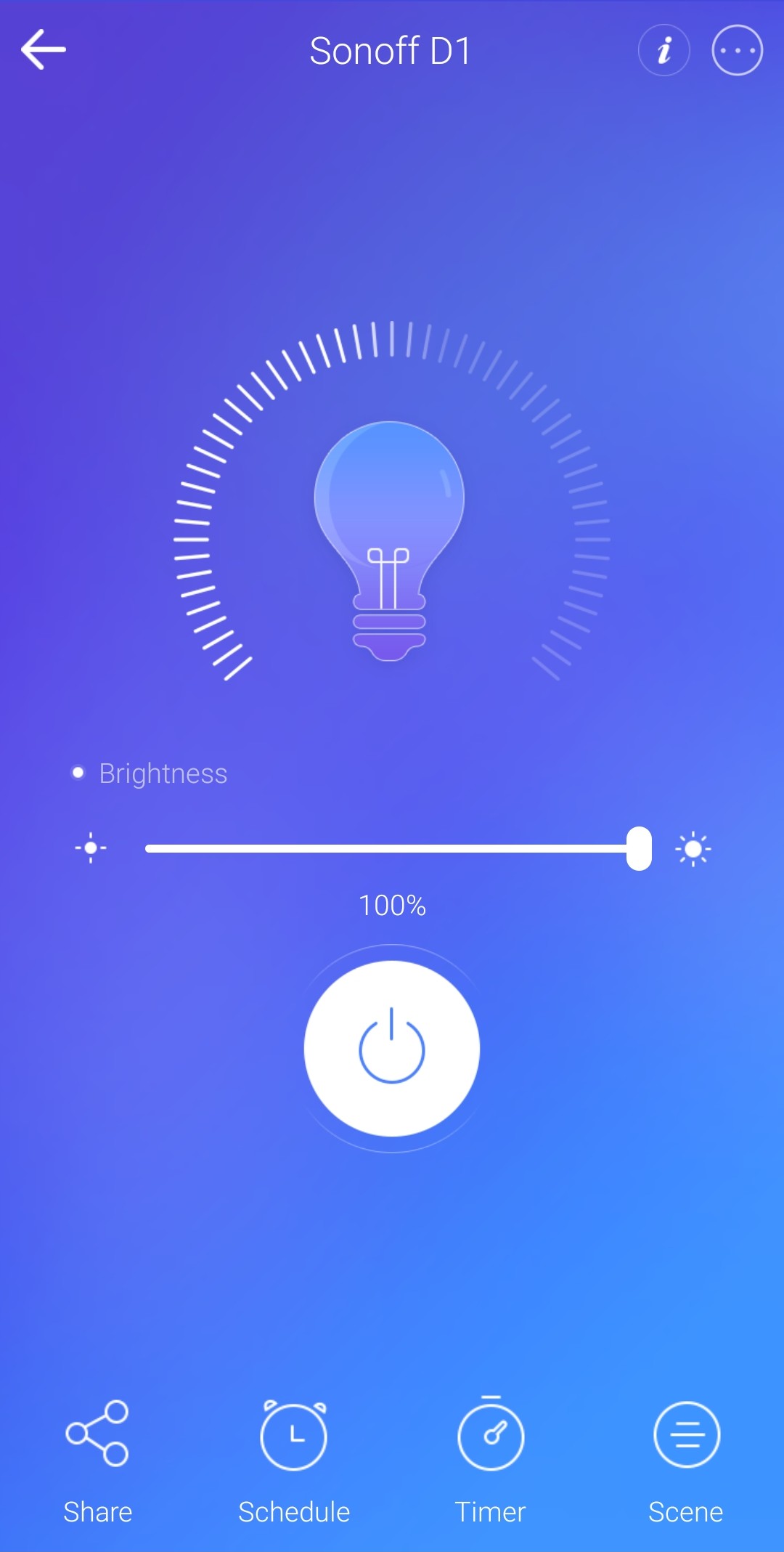Image resolution: width=784 pixels, height=1552 pixels.
Task: Tap the dim brightness icon left of slider
Action: (91, 847)
